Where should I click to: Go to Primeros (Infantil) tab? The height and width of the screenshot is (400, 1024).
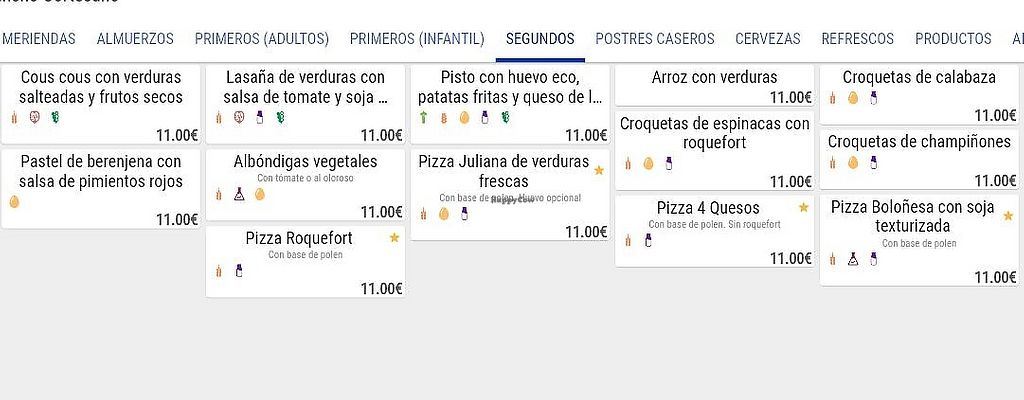[417, 39]
